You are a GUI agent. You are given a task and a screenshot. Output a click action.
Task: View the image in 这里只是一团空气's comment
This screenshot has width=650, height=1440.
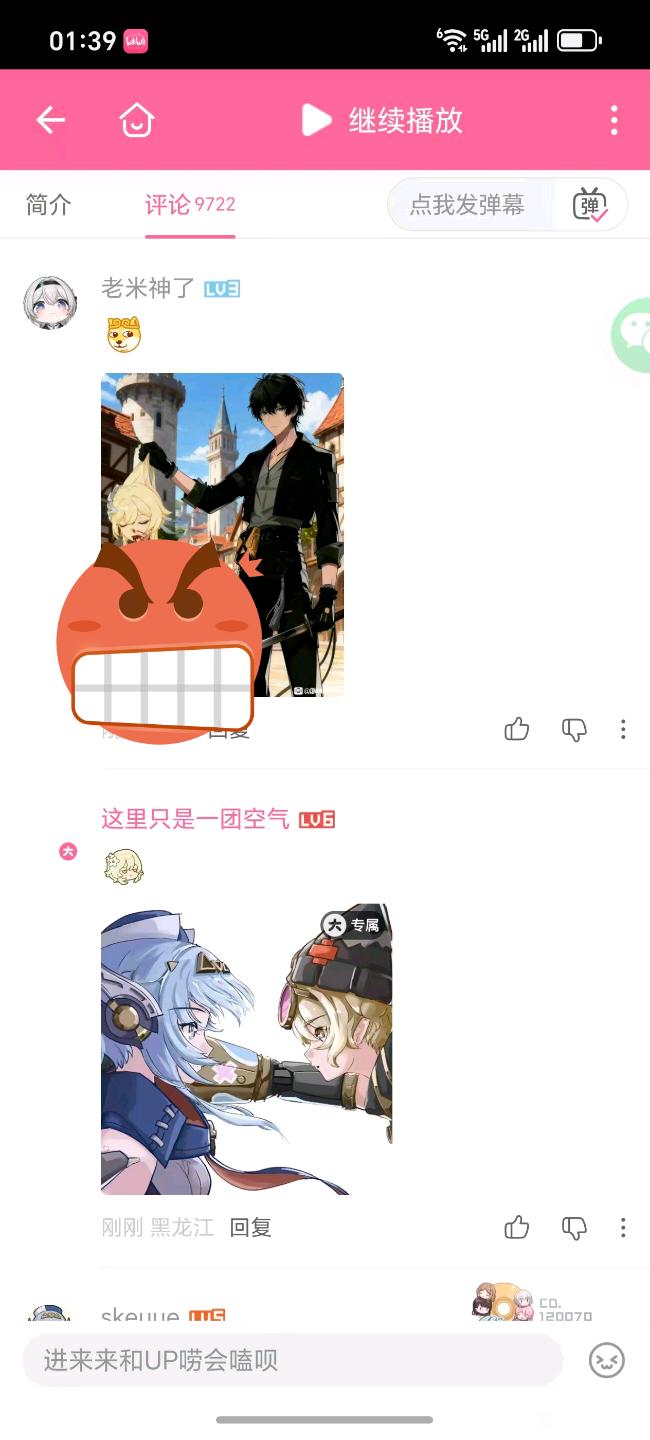point(246,1050)
